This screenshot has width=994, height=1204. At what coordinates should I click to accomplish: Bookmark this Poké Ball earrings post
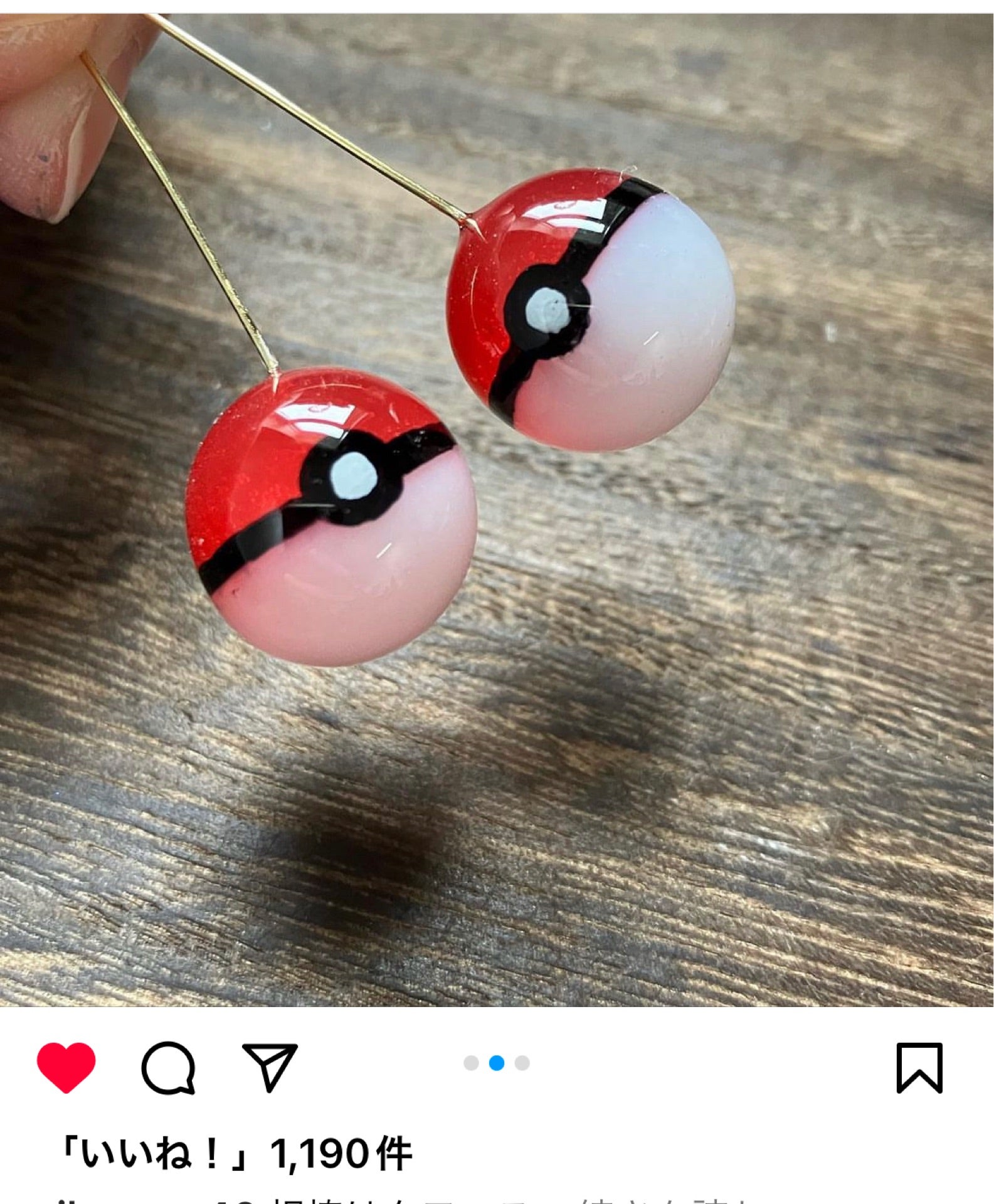point(919,1067)
